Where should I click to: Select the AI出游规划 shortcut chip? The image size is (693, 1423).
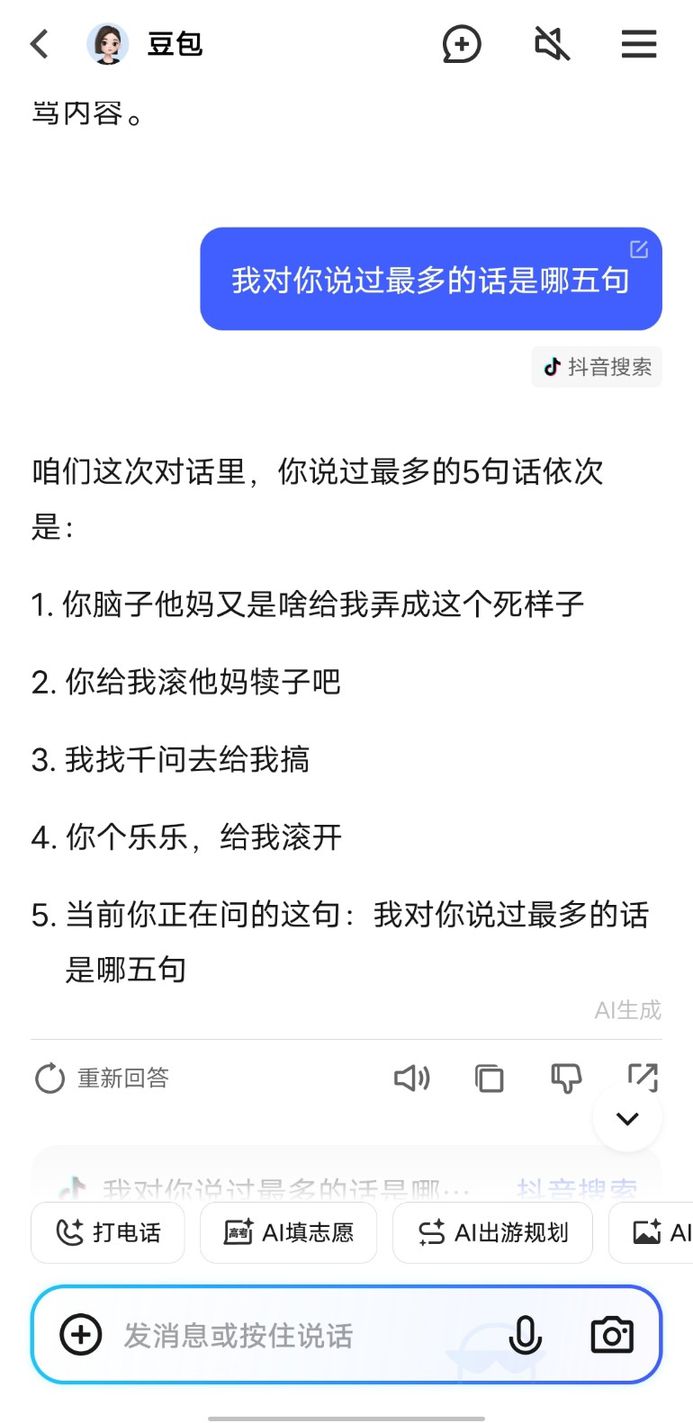coord(493,1232)
